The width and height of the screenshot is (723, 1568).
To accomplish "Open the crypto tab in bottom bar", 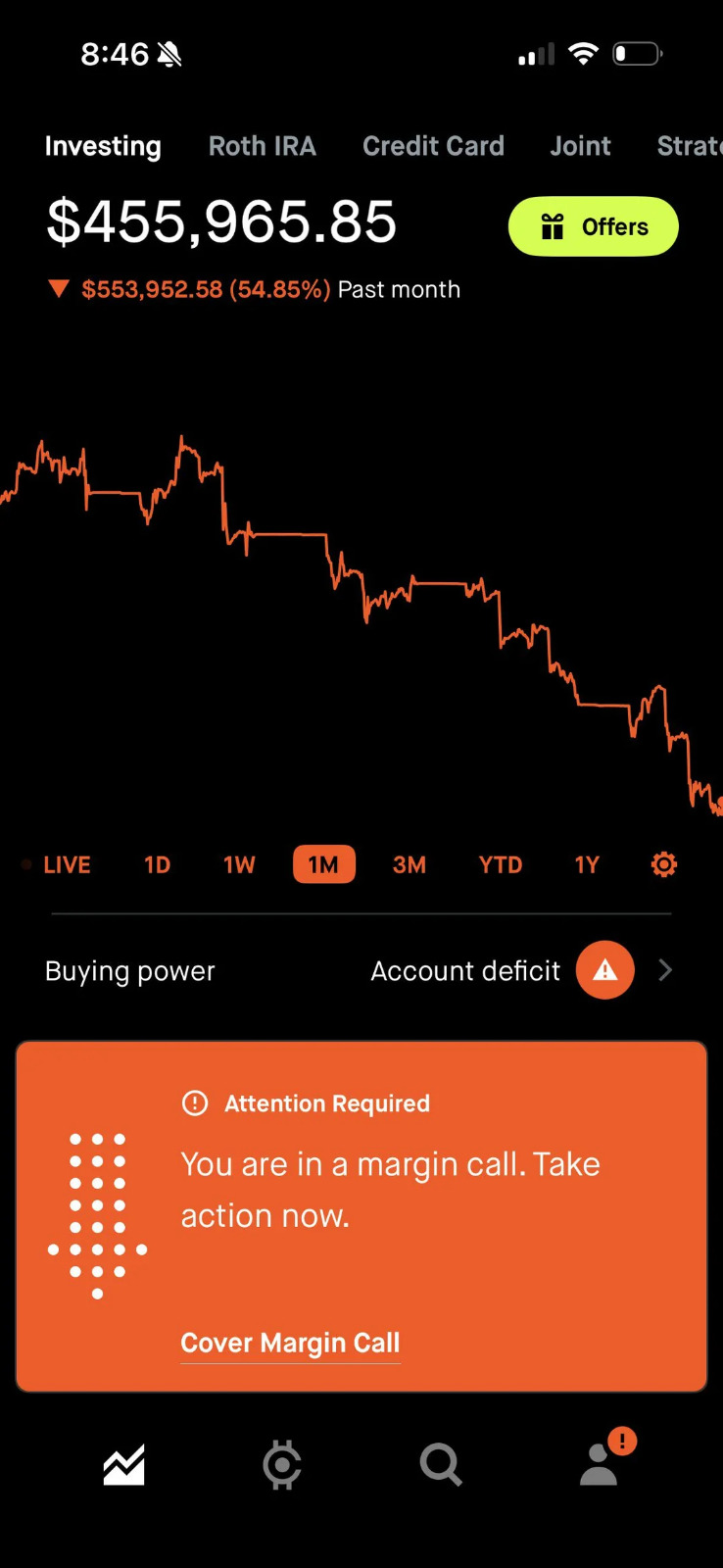I will (x=282, y=1465).
